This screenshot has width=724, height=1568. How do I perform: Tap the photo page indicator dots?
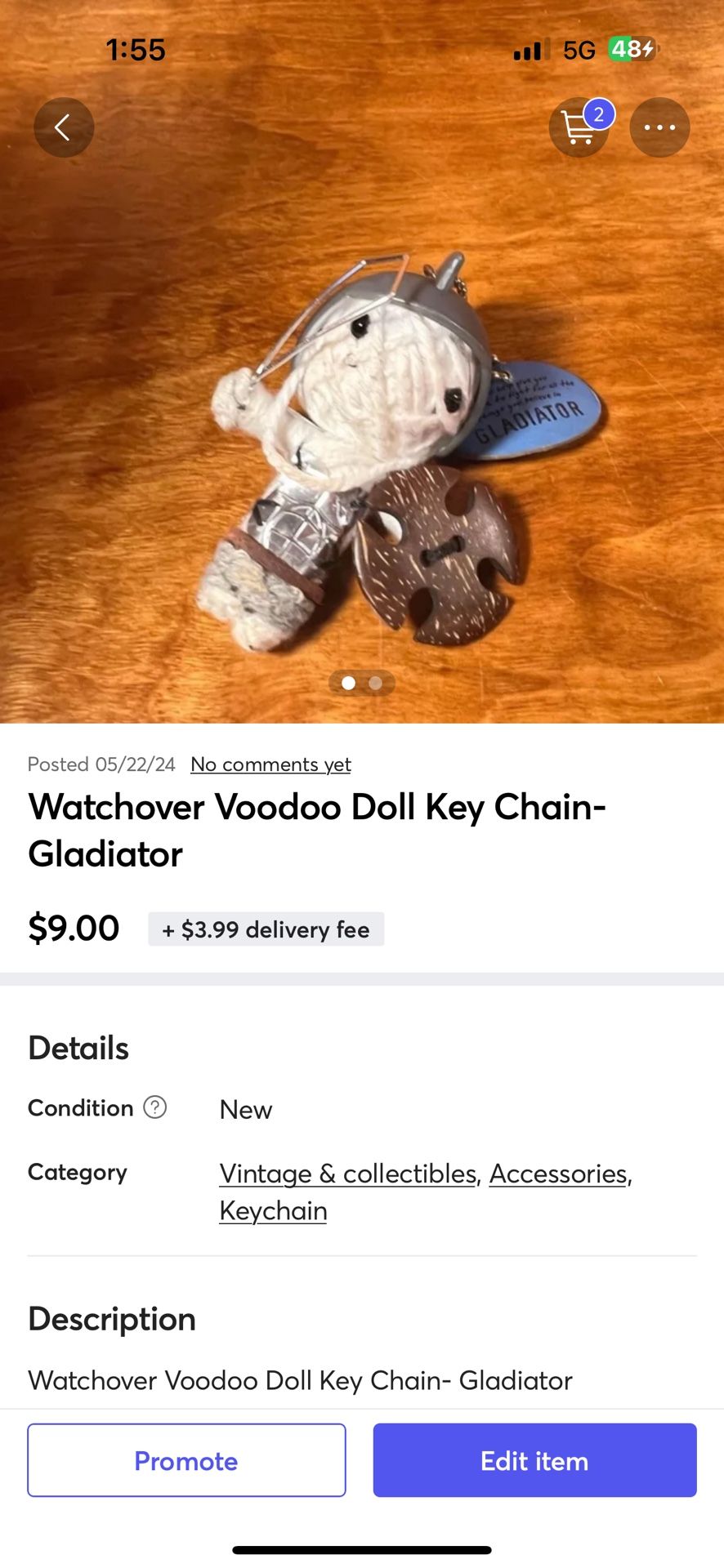pyautogui.click(x=362, y=683)
